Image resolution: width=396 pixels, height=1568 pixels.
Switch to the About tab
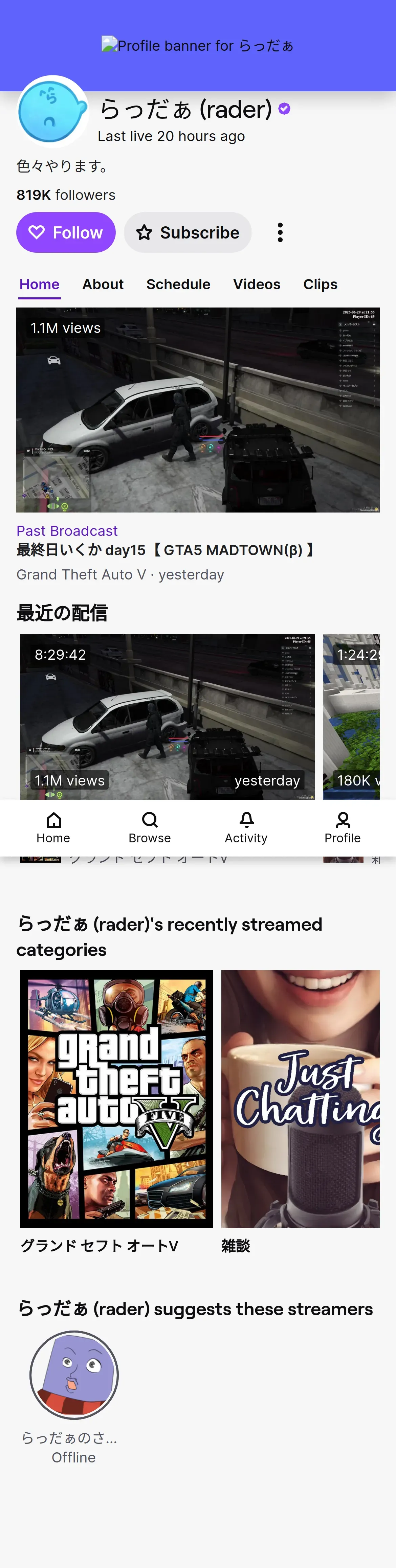coord(103,284)
